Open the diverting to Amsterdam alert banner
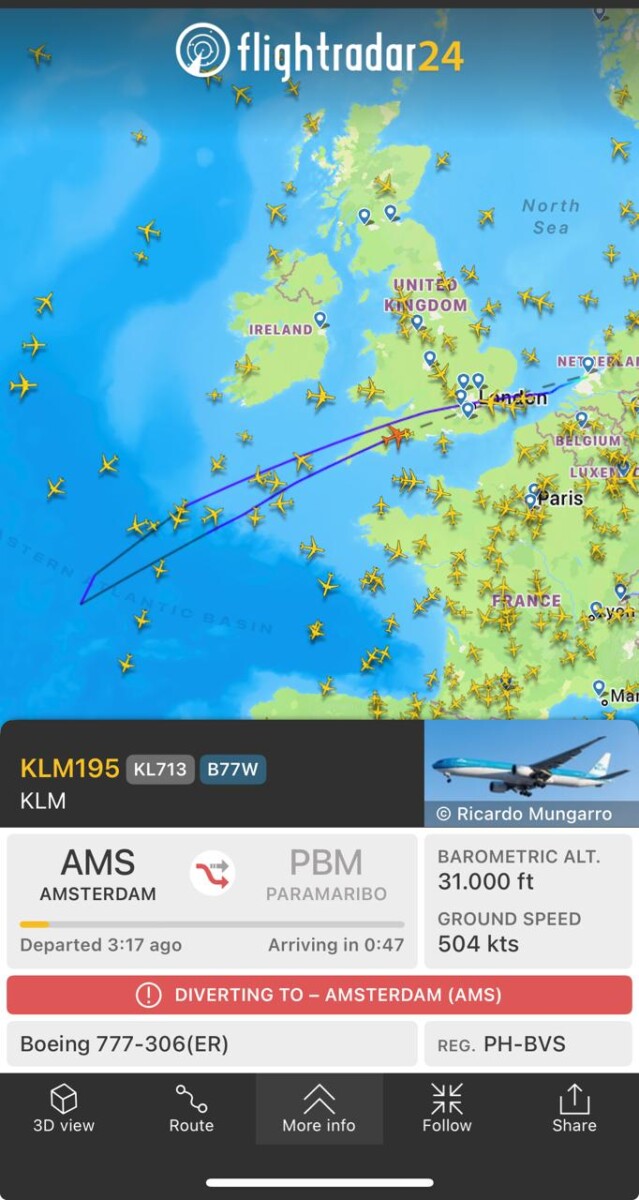This screenshot has width=639, height=1200. coord(319,995)
